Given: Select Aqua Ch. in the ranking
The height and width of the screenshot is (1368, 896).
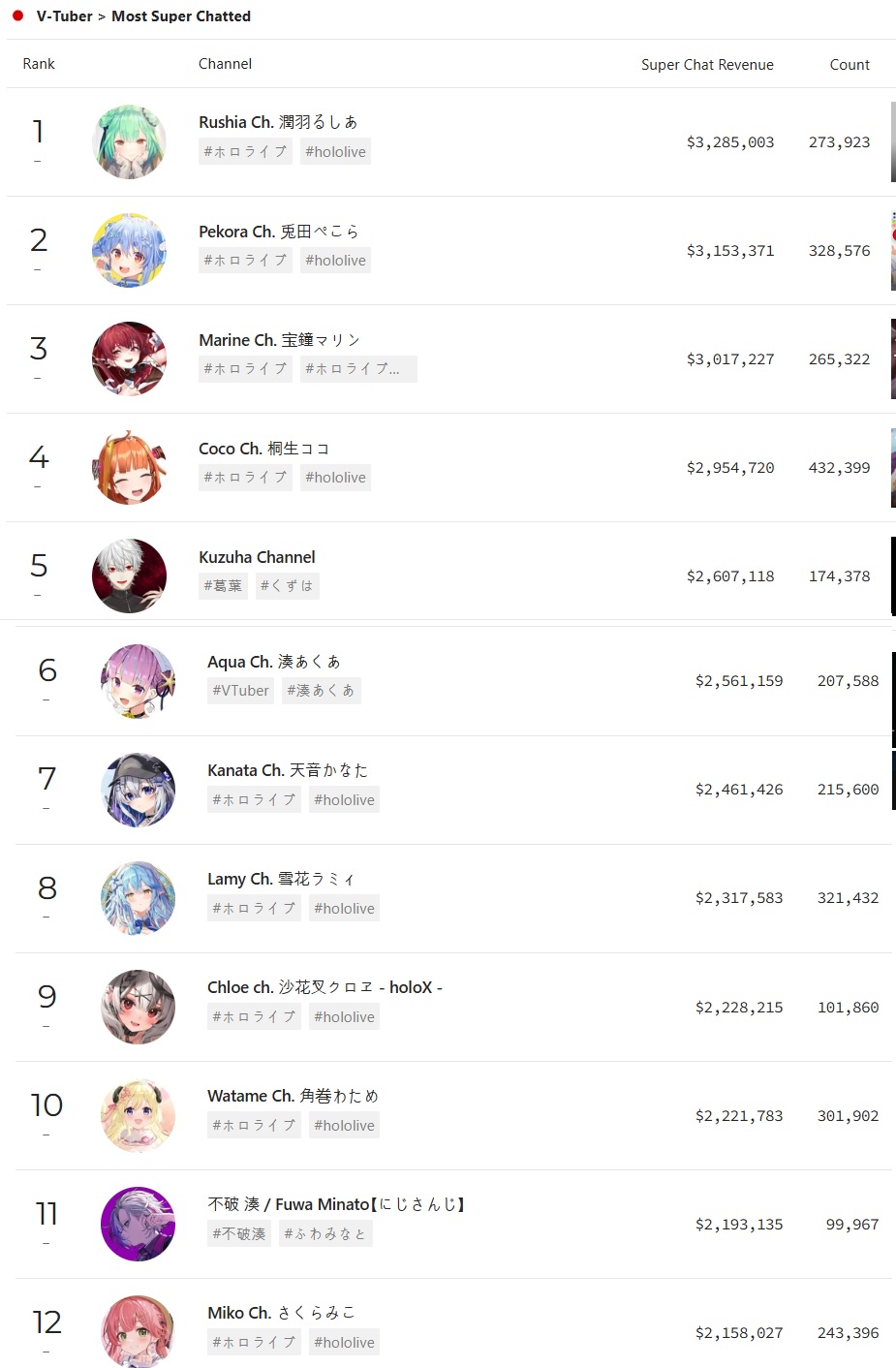Looking at the screenshot, I should (x=273, y=662).
